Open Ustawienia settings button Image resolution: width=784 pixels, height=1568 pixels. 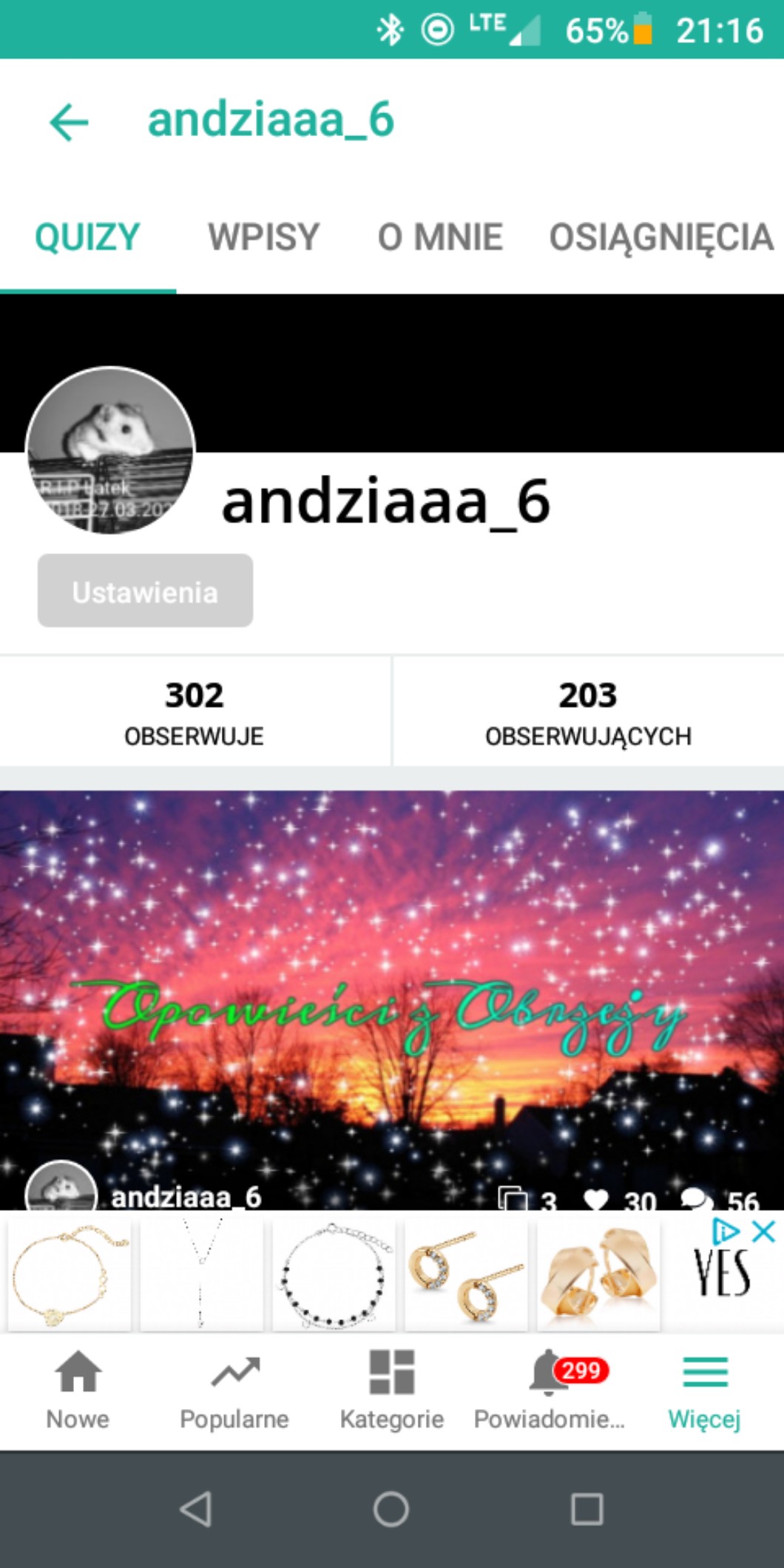tap(145, 591)
